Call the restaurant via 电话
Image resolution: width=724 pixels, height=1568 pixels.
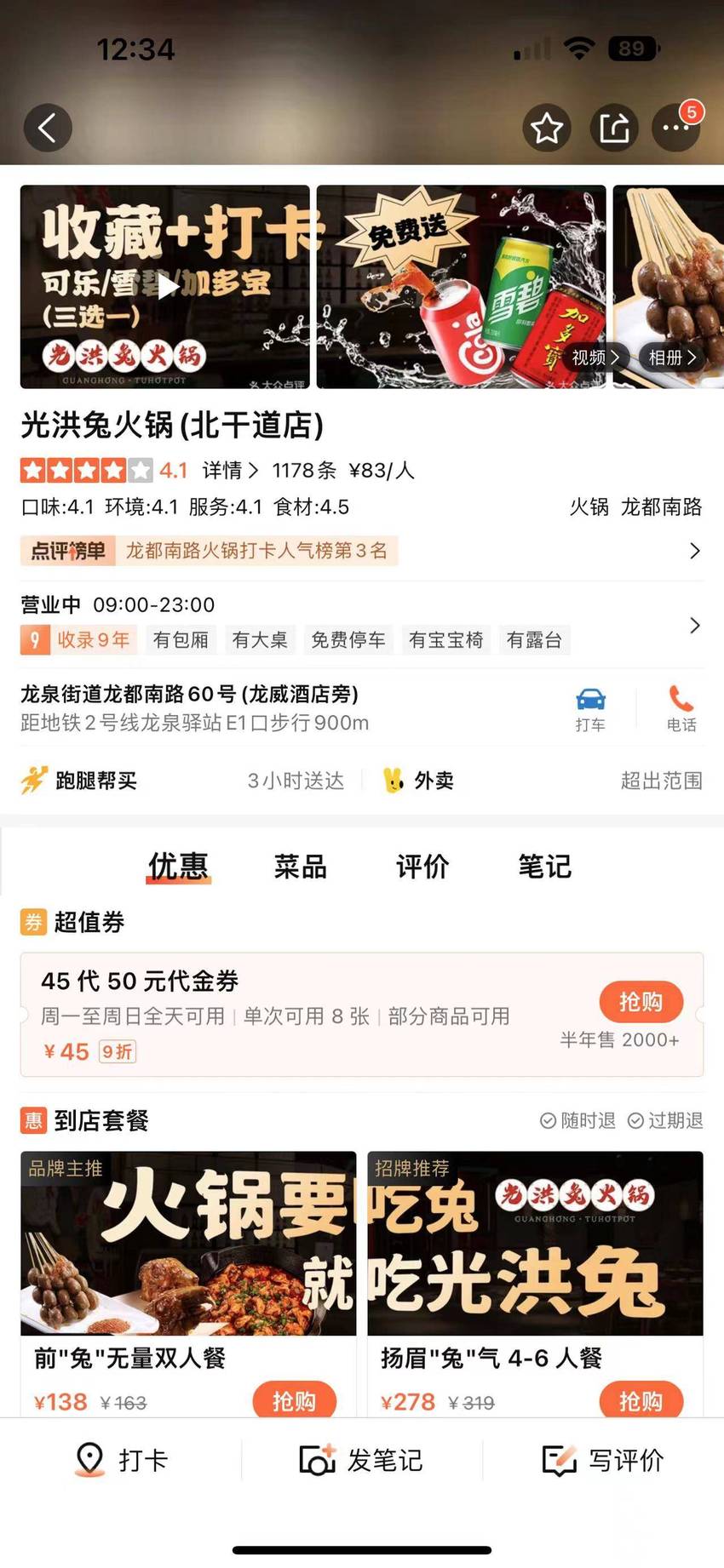(681, 709)
